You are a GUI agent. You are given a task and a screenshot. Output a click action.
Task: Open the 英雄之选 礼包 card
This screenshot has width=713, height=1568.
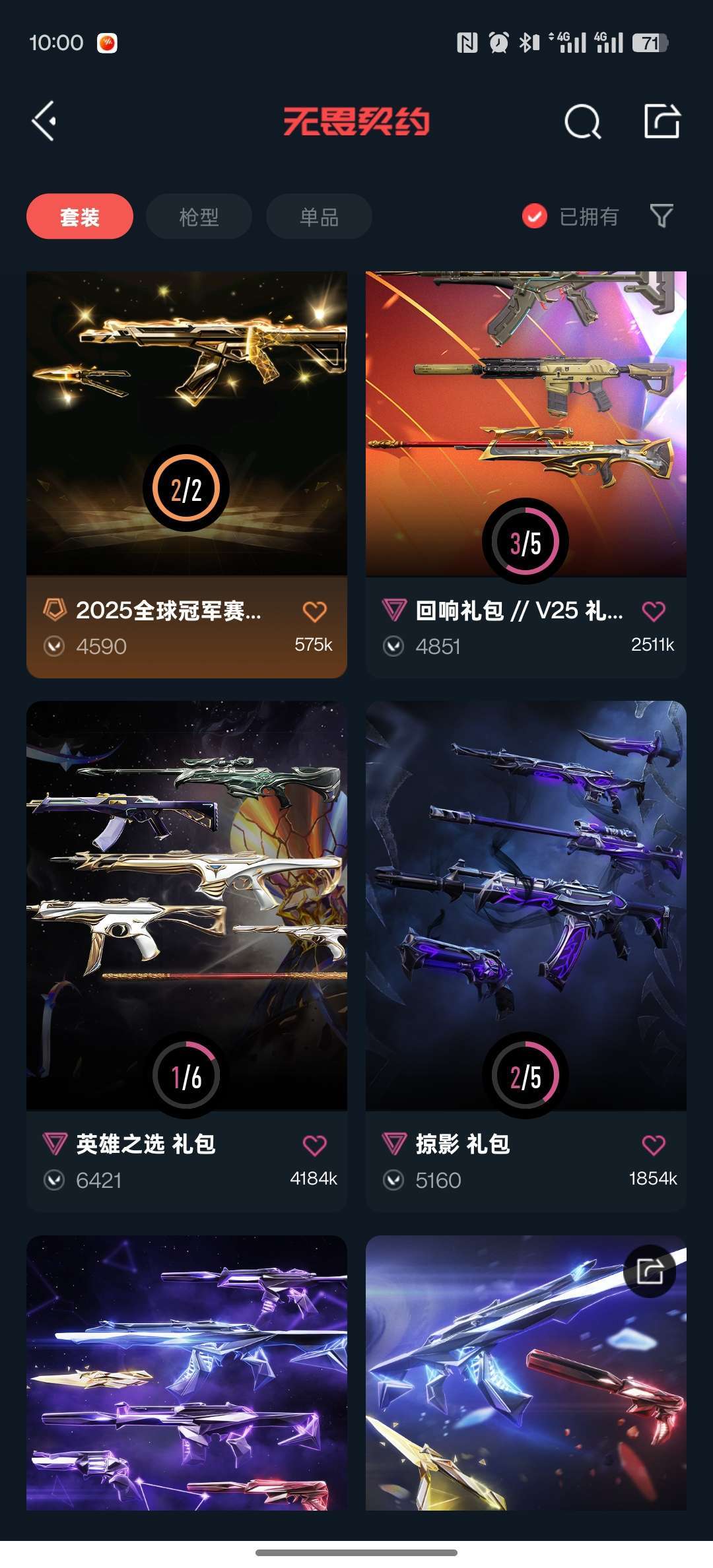point(187,956)
